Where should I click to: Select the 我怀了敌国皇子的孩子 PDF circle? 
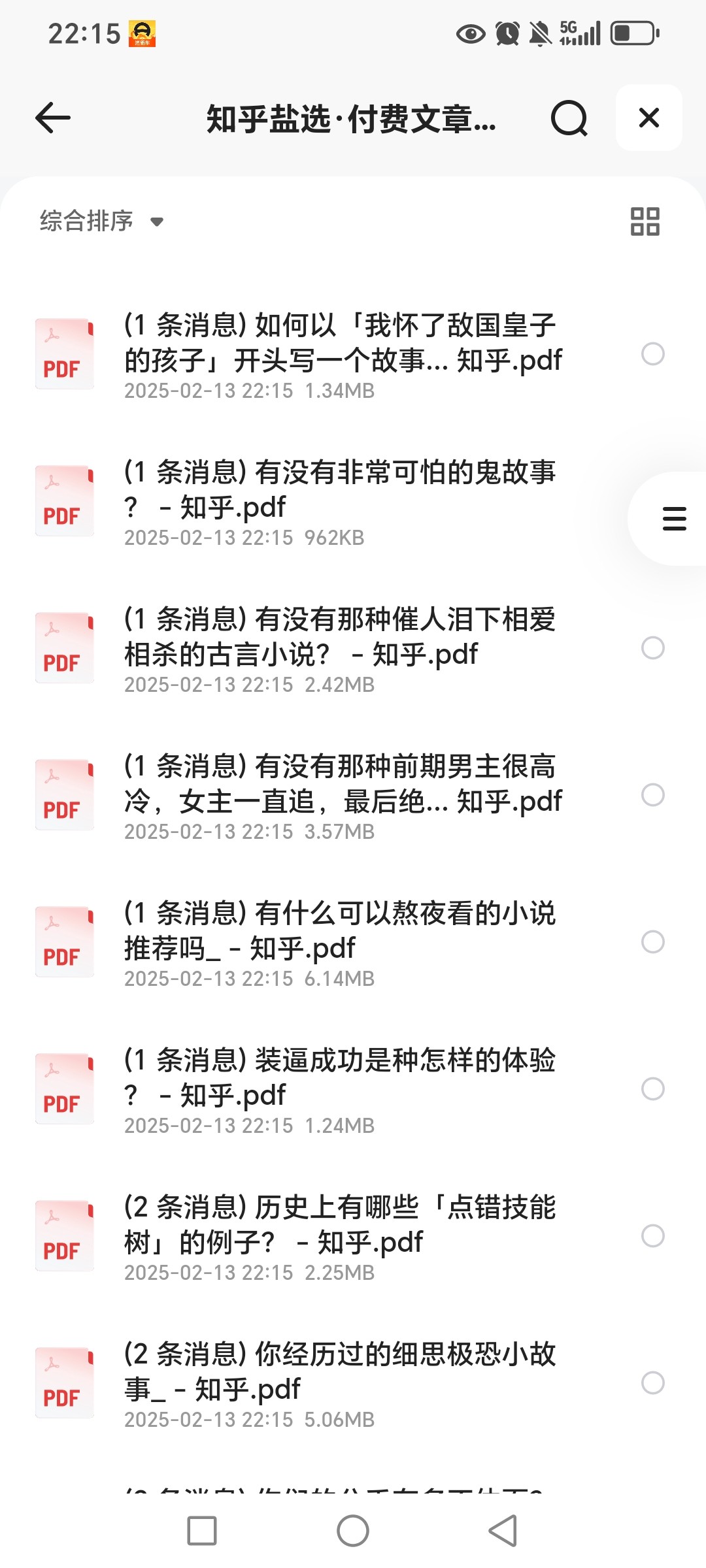[653, 354]
